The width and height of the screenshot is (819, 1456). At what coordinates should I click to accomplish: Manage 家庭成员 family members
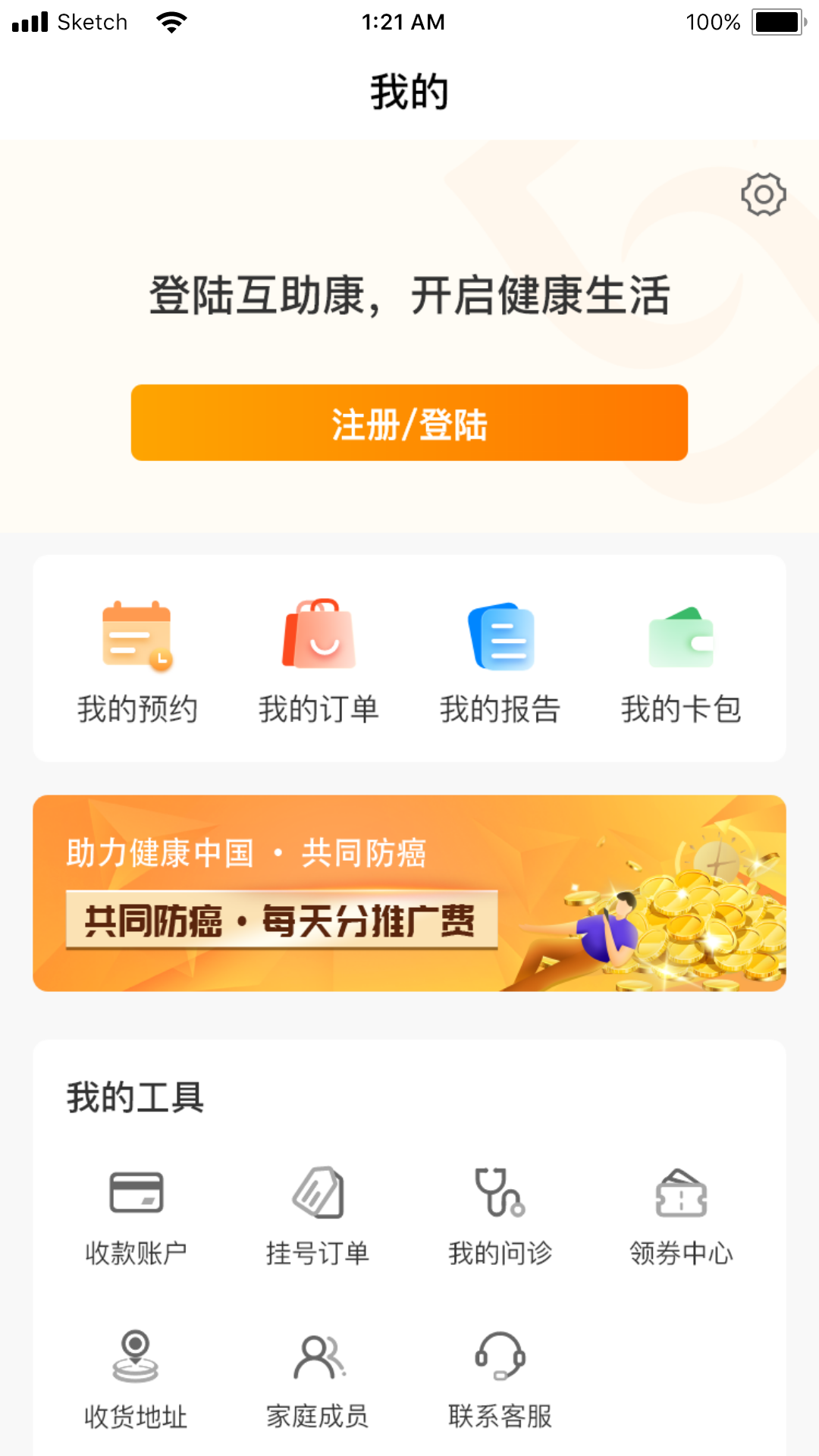tap(318, 1378)
